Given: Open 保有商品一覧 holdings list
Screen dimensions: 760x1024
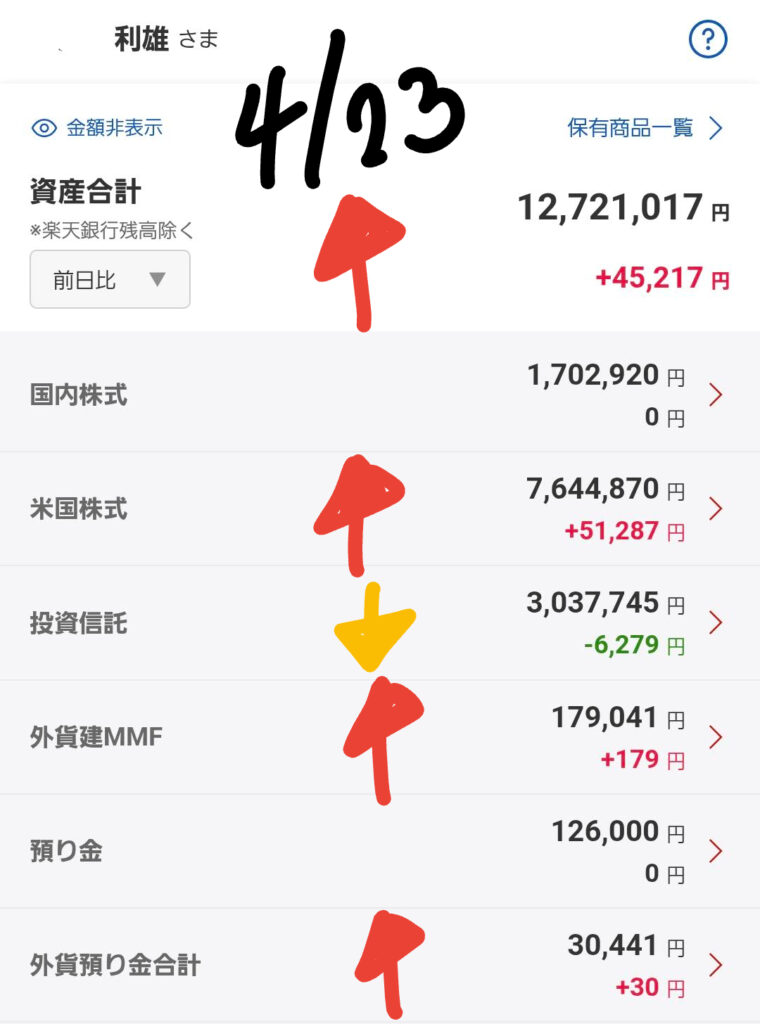Looking at the screenshot, I should tap(644, 128).
